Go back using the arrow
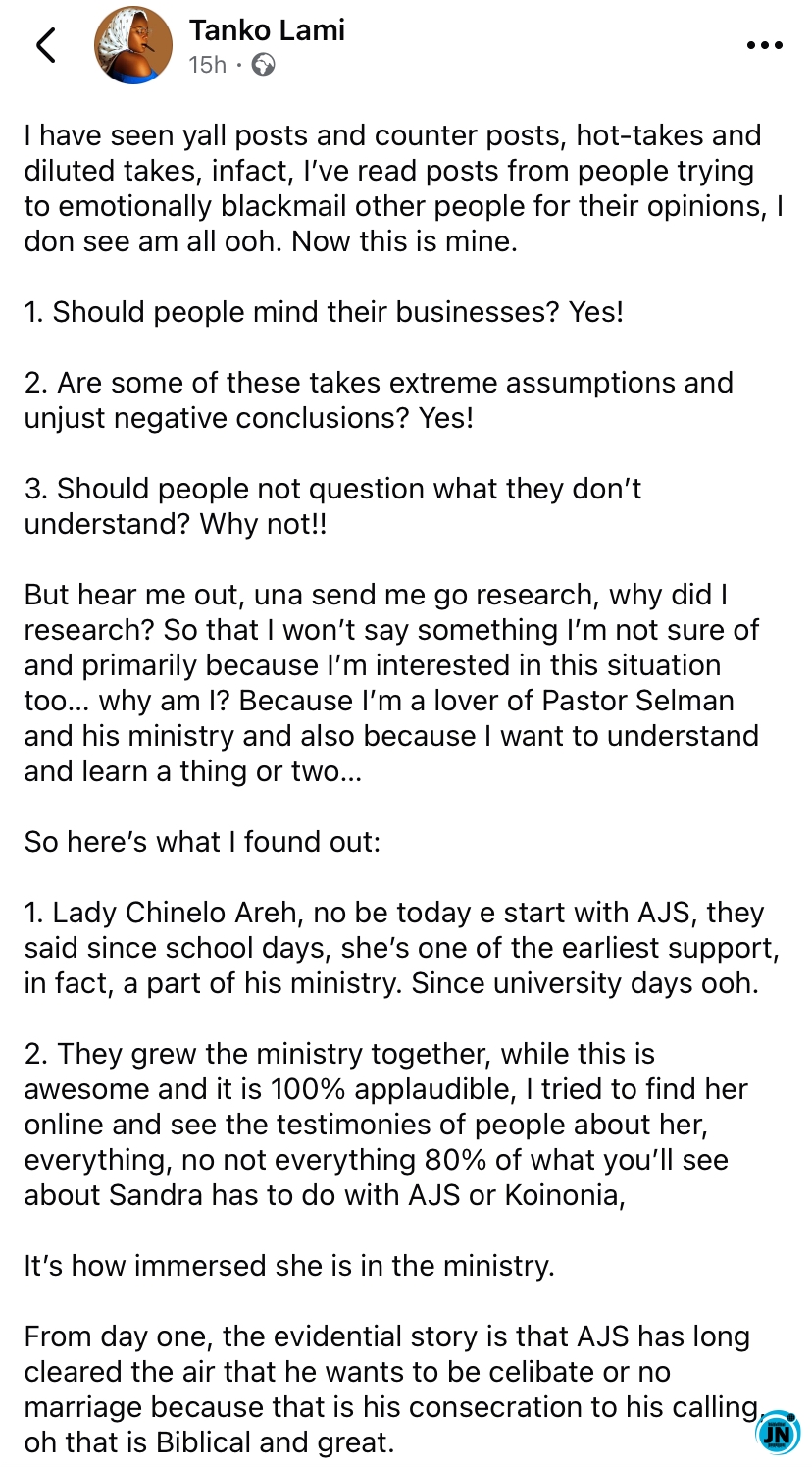This screenshot has width=812, height=1467. pos(45,45)
